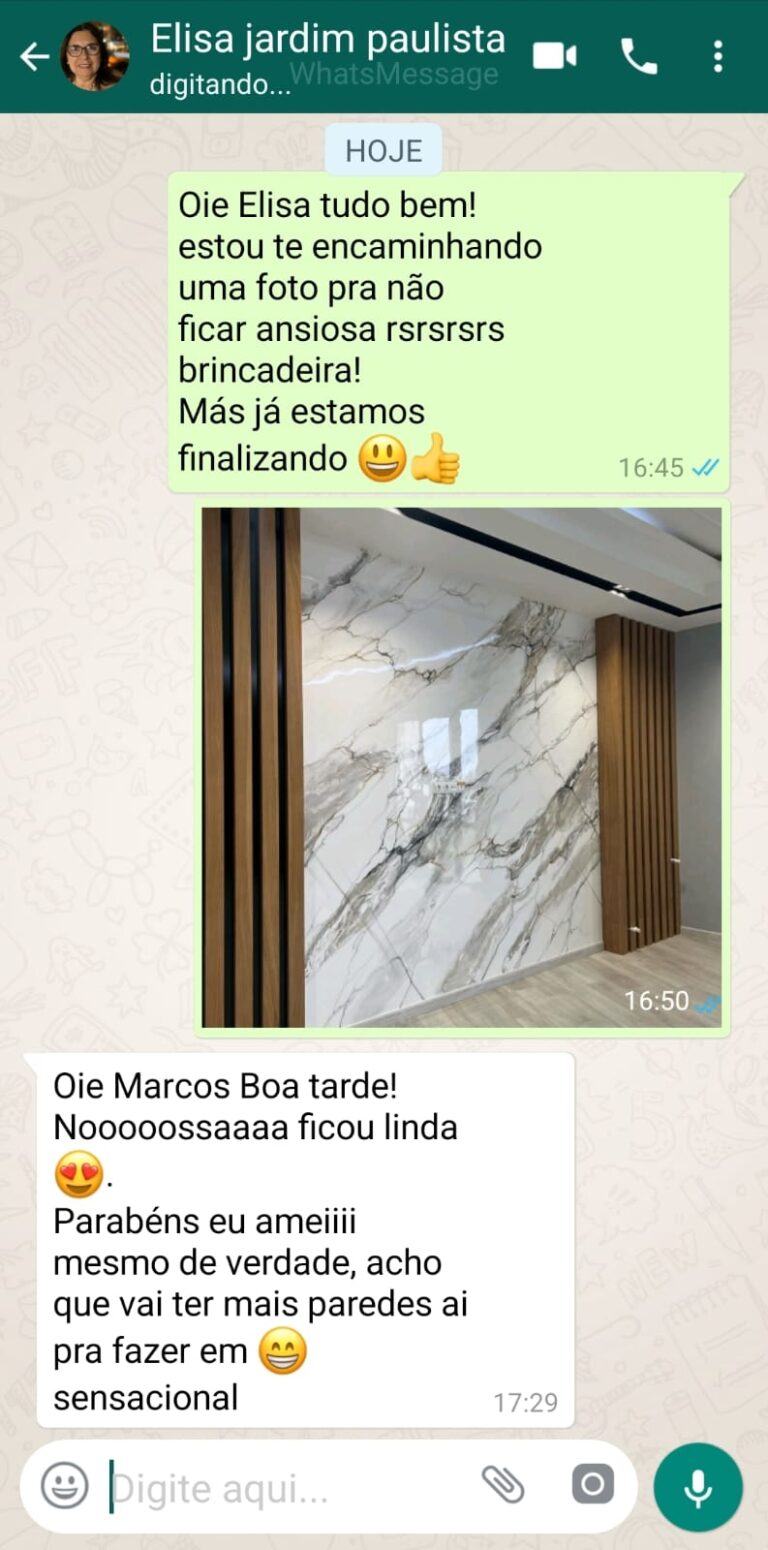Open the overflow menu
This screenshot has height=1550, width=768.
[x=718, y=56]
